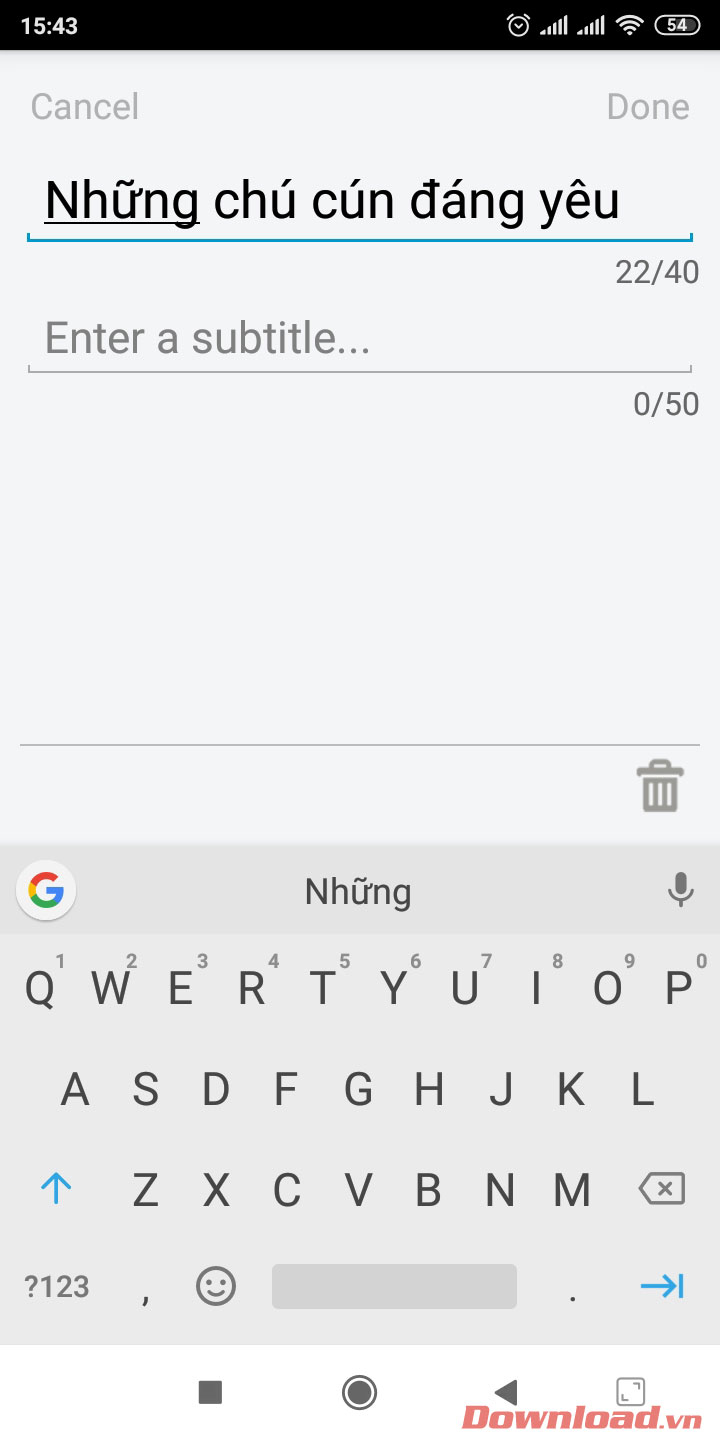Open Google search from the keyboard

pos(46,889)
